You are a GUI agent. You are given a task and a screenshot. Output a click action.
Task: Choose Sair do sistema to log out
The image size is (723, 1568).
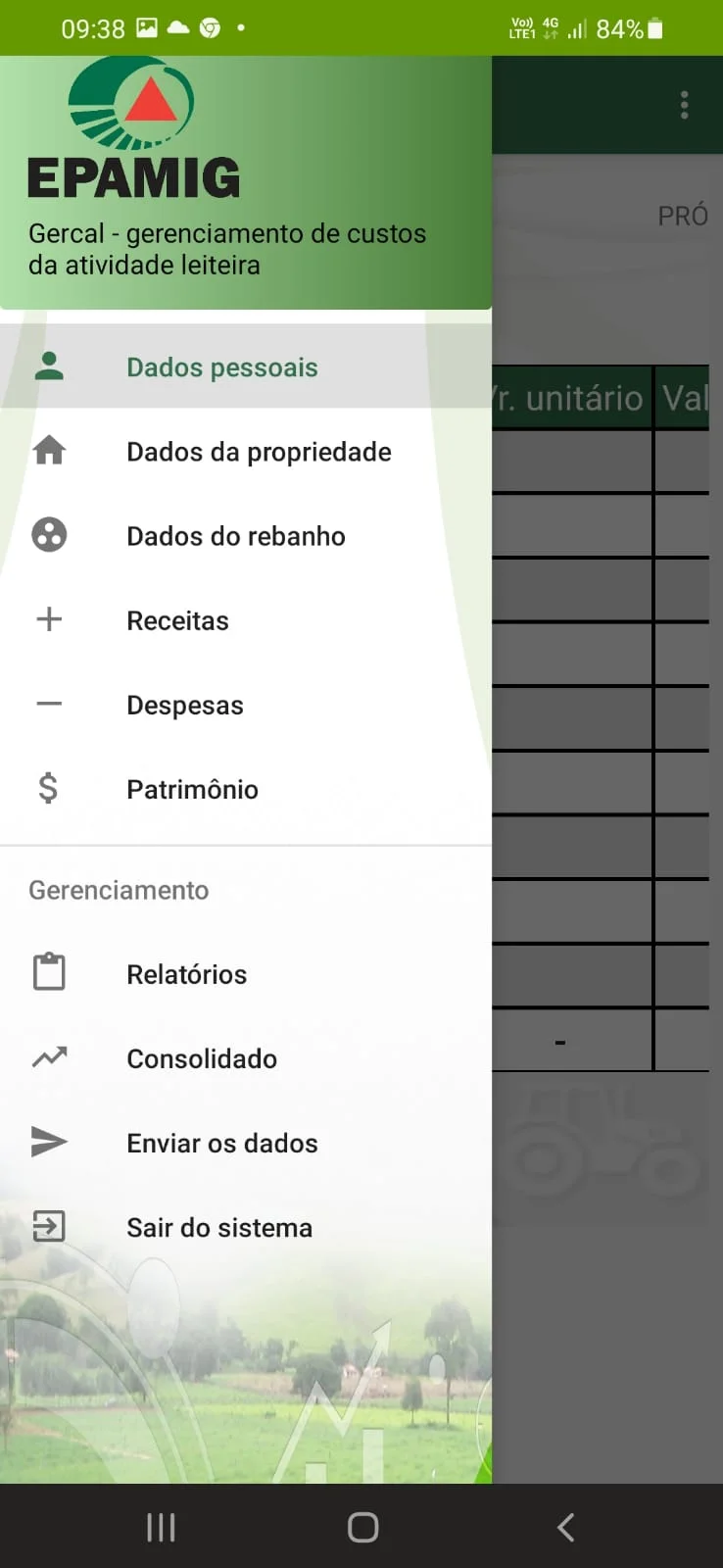tap(218, 1227)
